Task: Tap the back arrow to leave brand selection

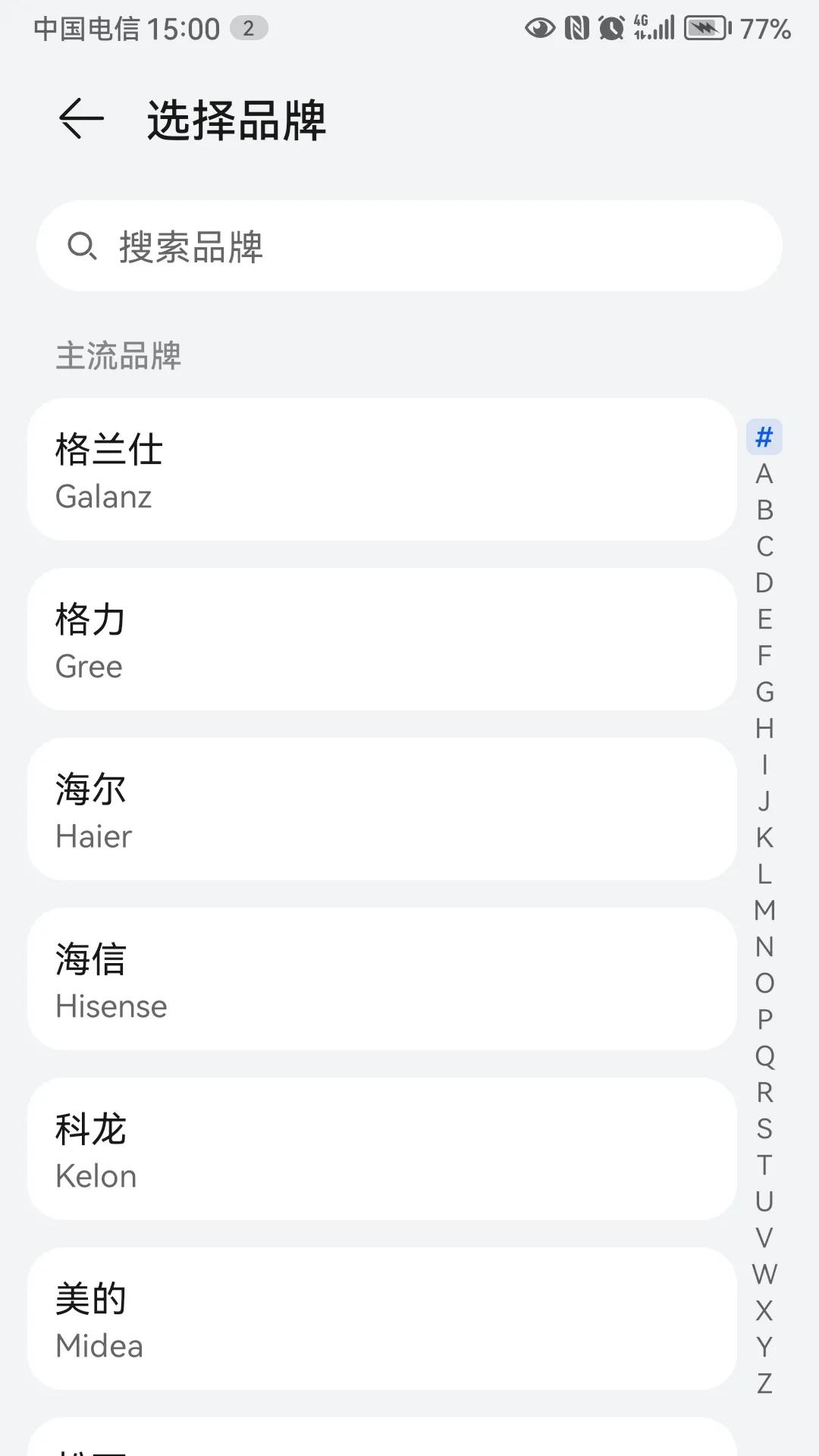Action: tap(80, 120)
